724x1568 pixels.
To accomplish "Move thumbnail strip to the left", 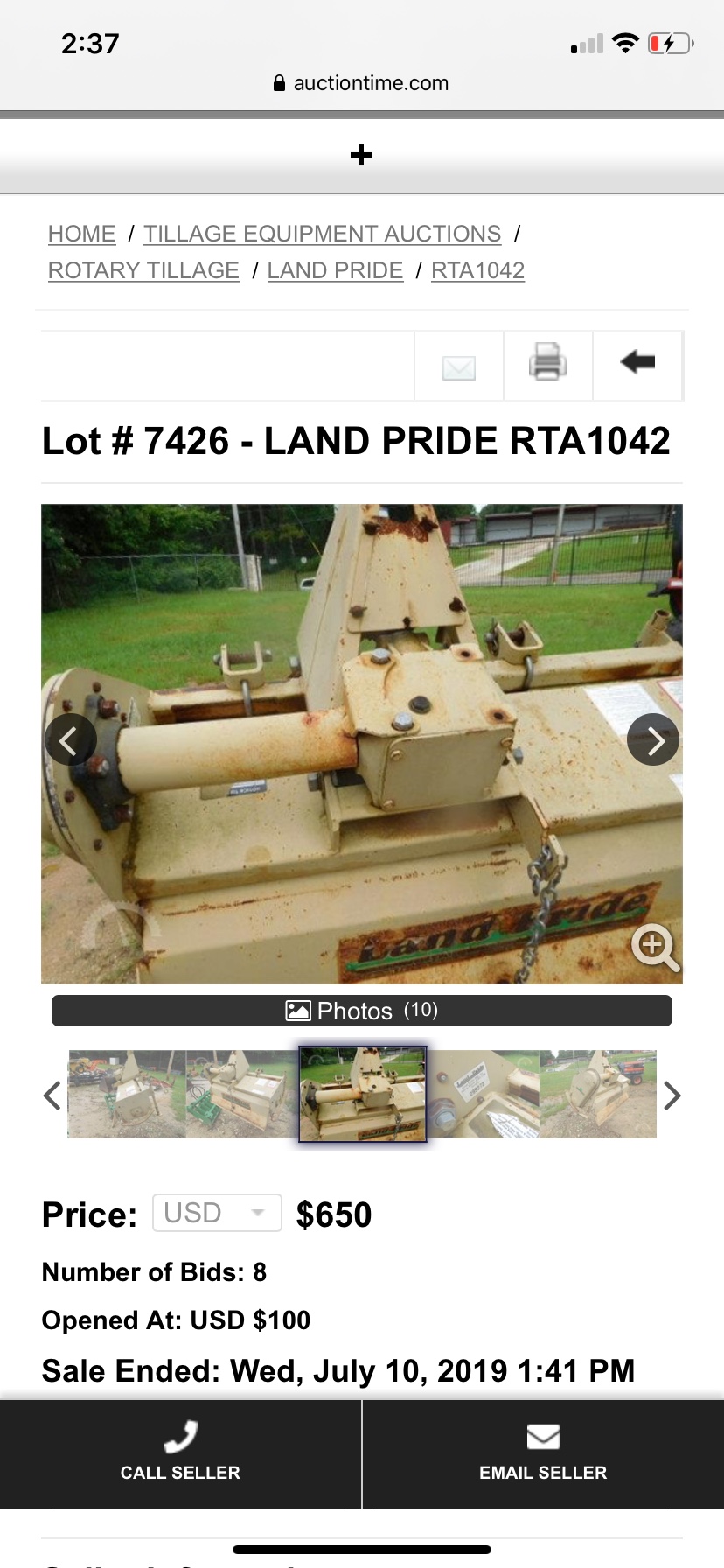I will point(52,1095).
